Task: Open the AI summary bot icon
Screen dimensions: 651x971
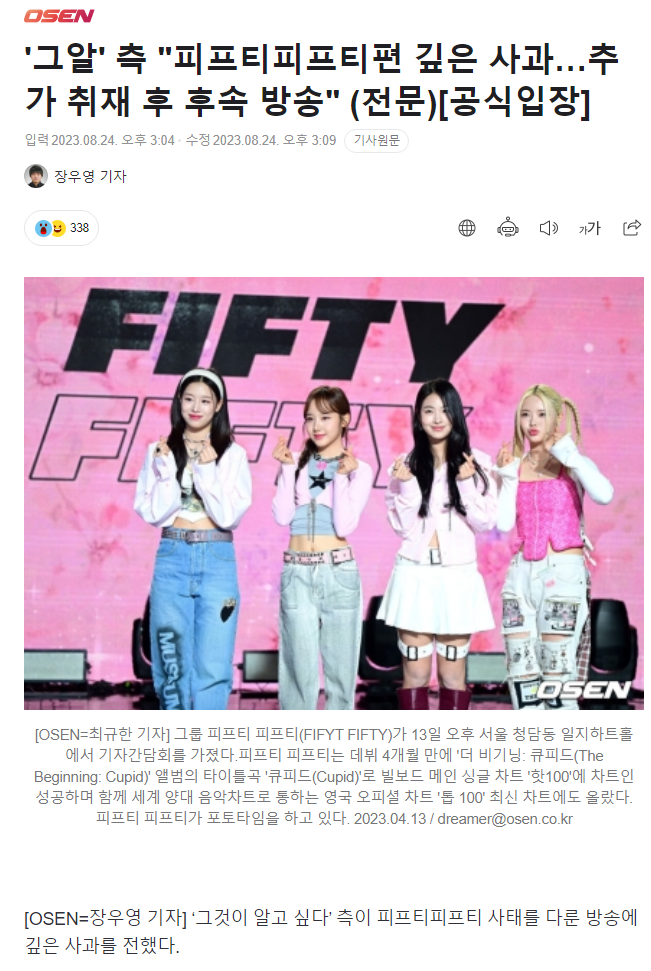Action: (x=507, y=228)
